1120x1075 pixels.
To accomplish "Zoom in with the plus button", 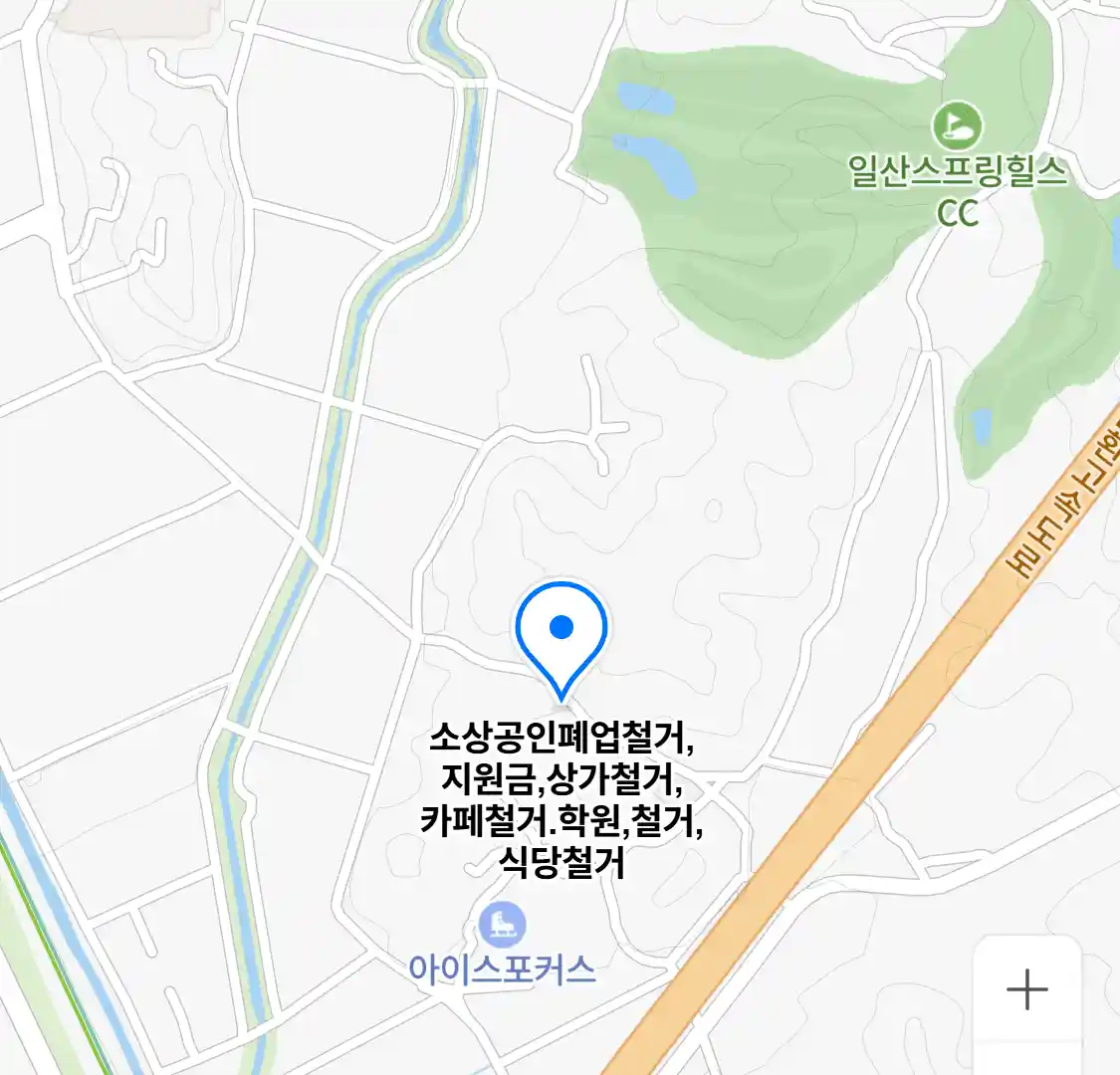I will click(x=1026, y=989).
